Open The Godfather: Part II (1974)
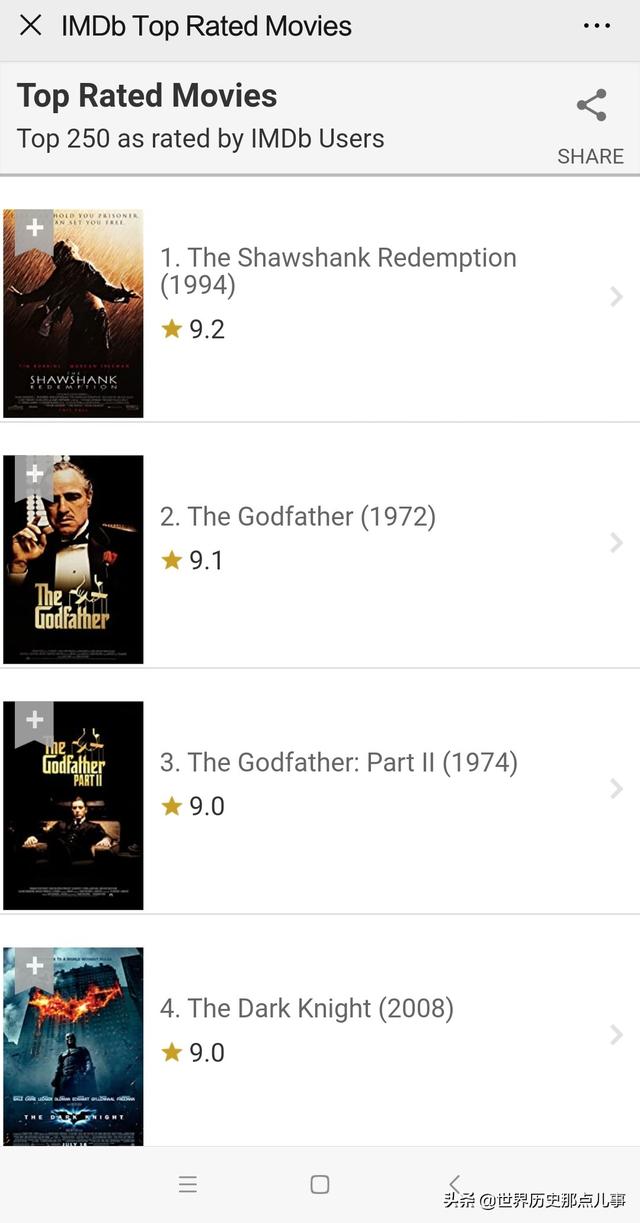Screen dimensions: 640x1223 pyautogui.click(x=338, y=763)
